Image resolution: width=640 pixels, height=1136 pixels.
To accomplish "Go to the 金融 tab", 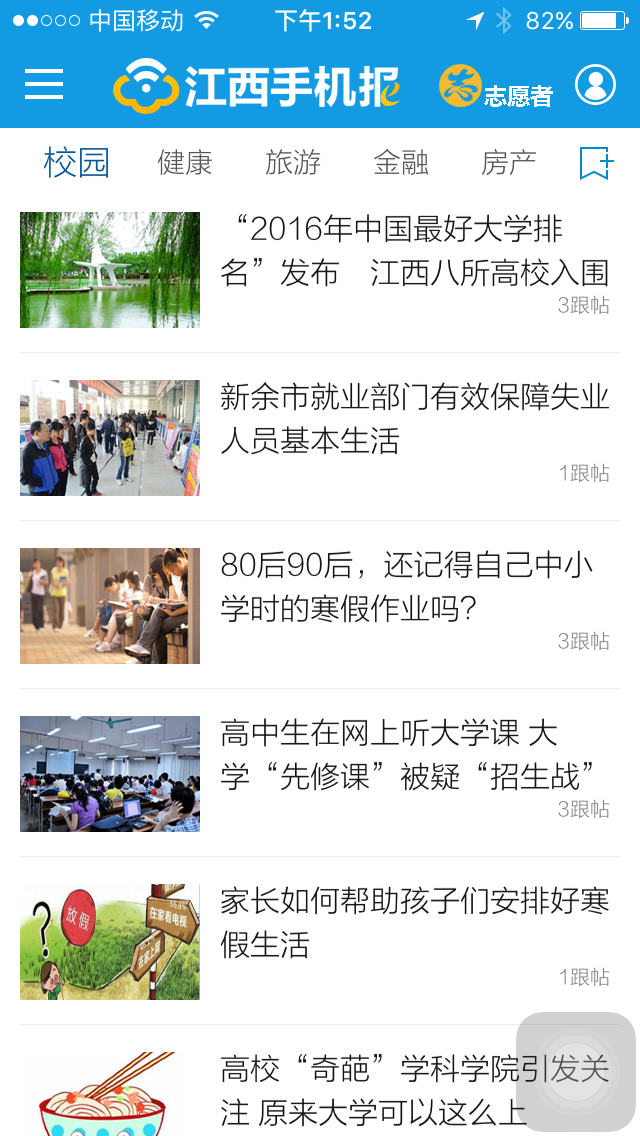I will click(401, 162).
